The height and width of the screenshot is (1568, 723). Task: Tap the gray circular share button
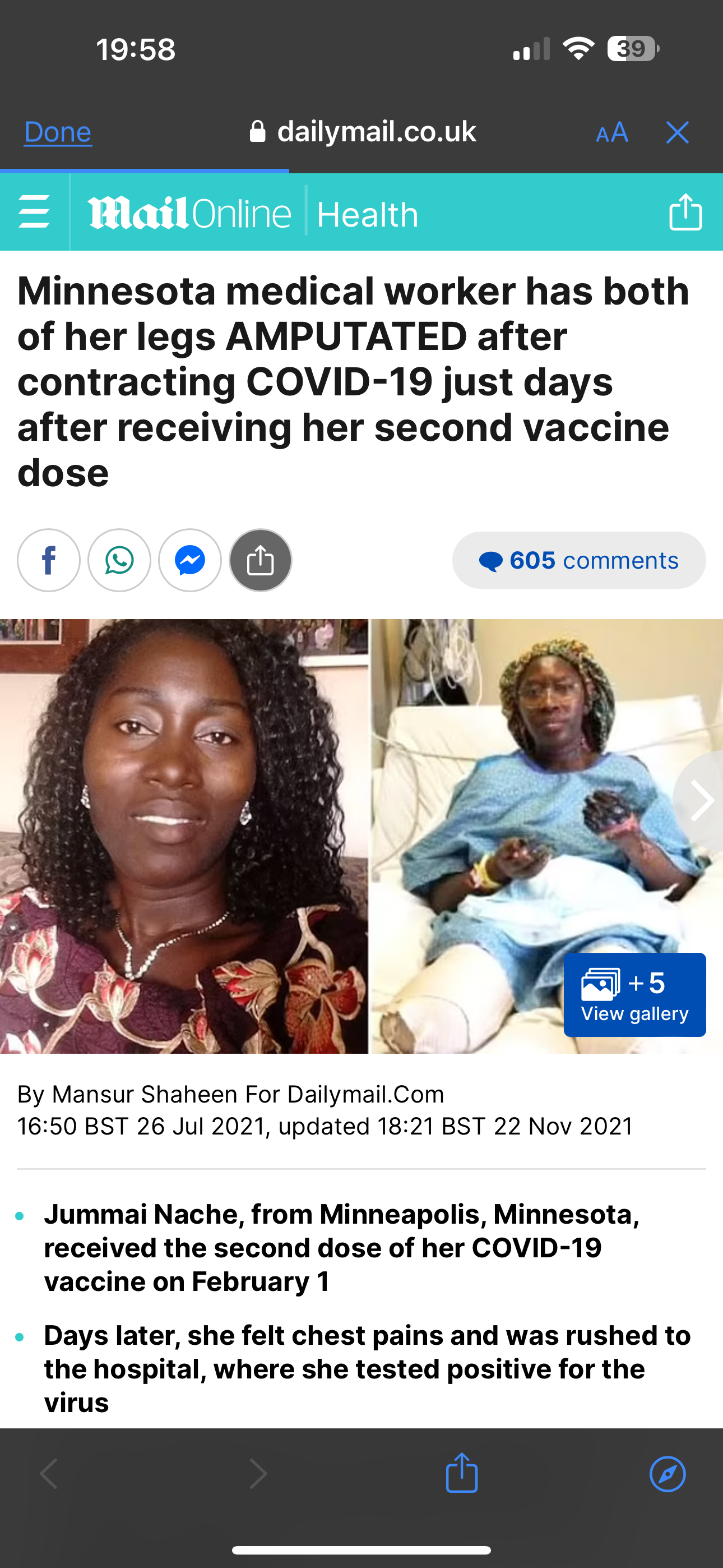[x=261, y=560]
